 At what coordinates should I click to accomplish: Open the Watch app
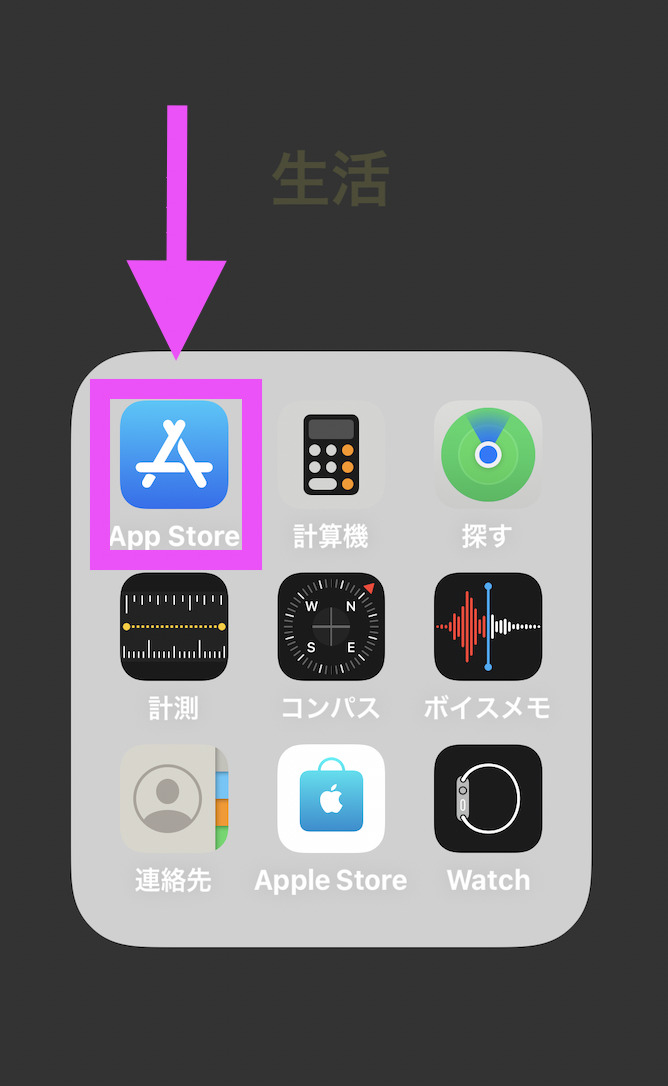click(488, 799)
